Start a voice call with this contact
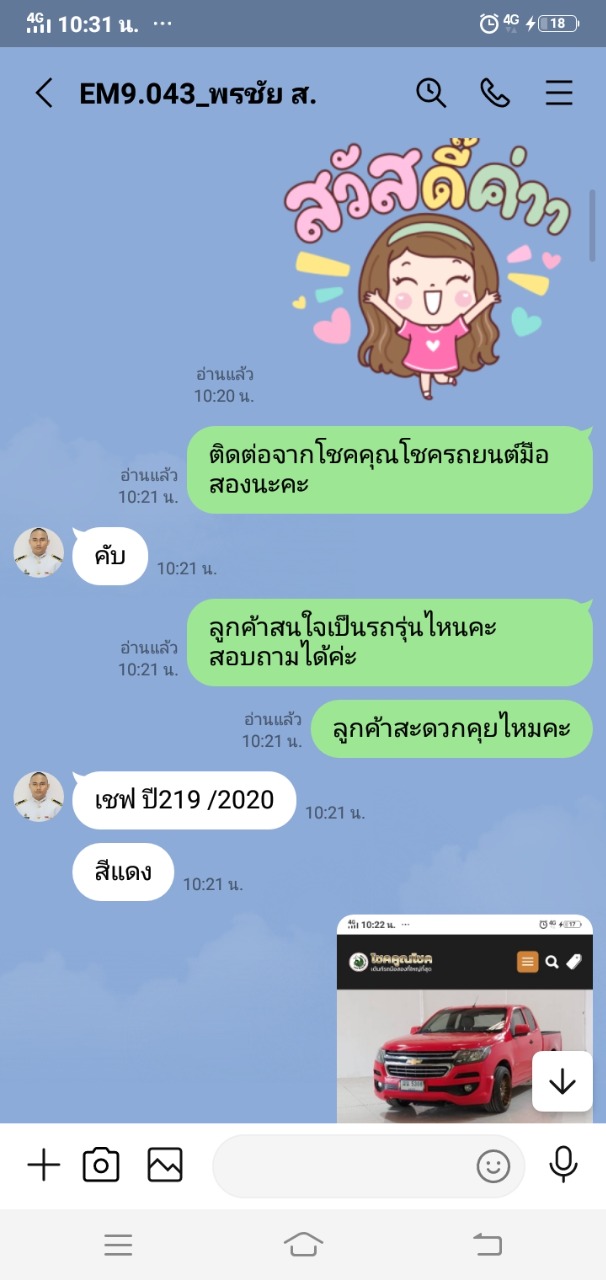Viewport: 606px width, 1280px height. [495, 93]
